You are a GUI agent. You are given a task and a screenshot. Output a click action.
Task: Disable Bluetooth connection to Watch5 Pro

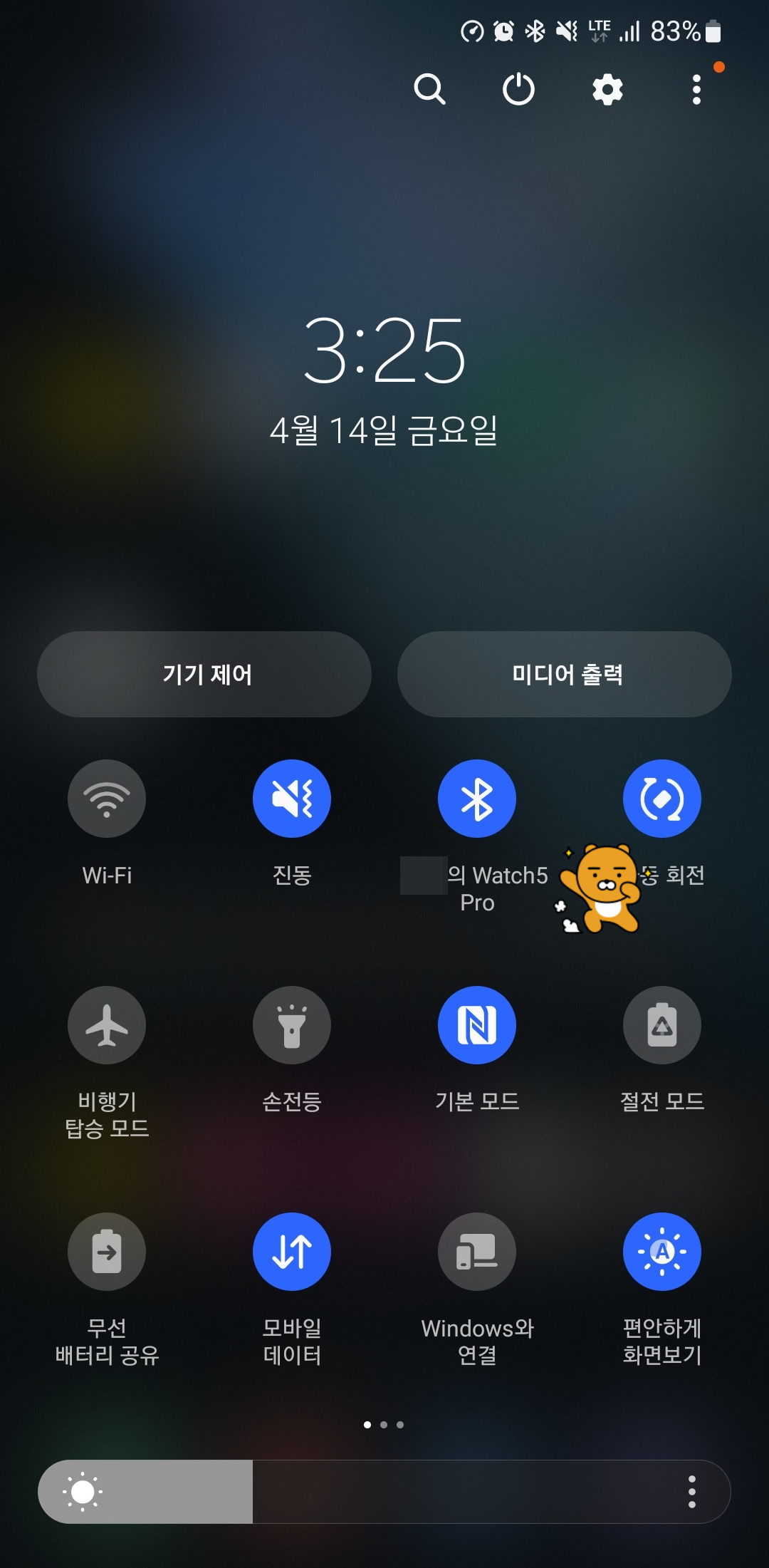(x=476, y=798)
